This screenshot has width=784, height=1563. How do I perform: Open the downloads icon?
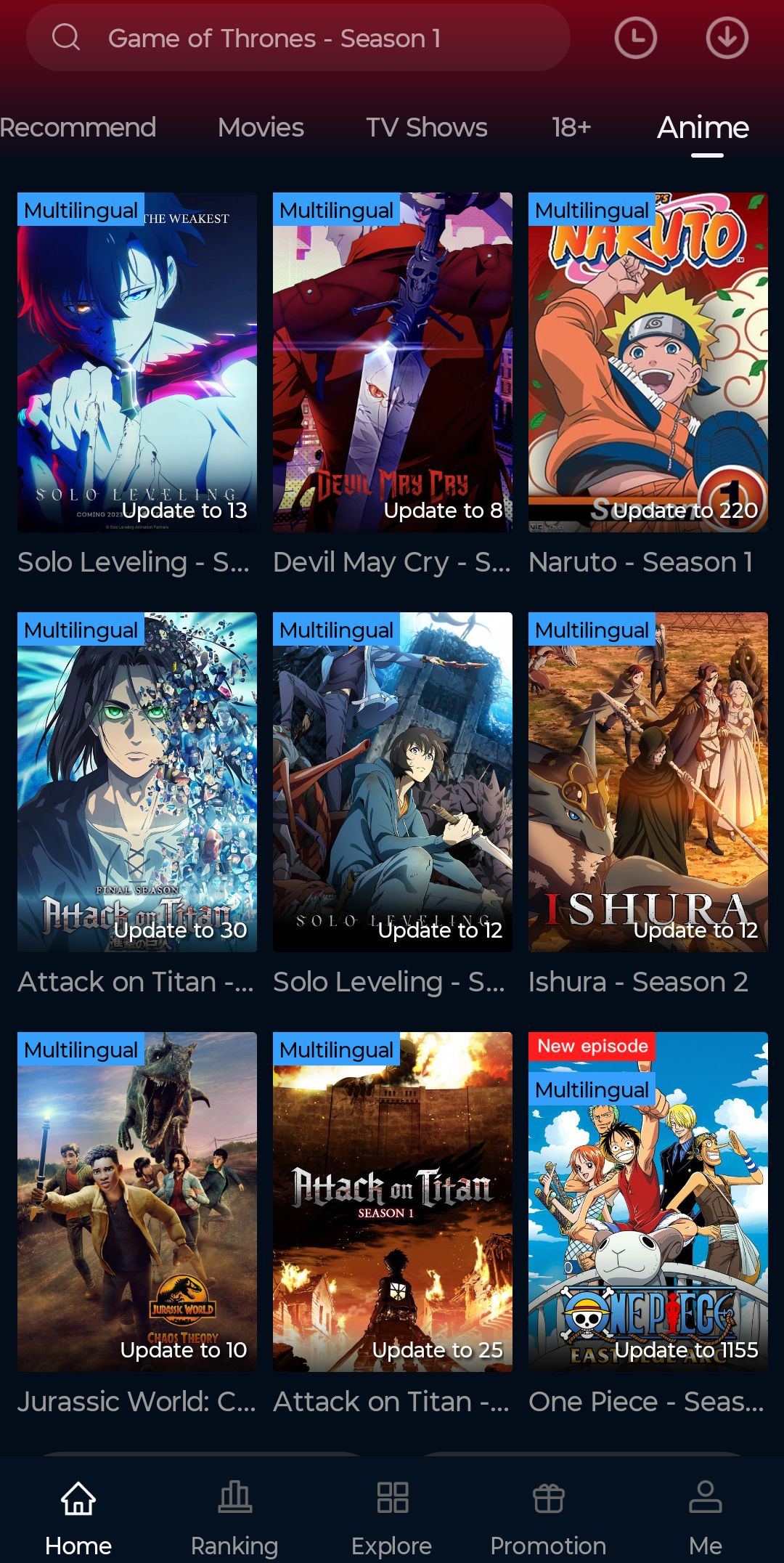coord(727,38)
